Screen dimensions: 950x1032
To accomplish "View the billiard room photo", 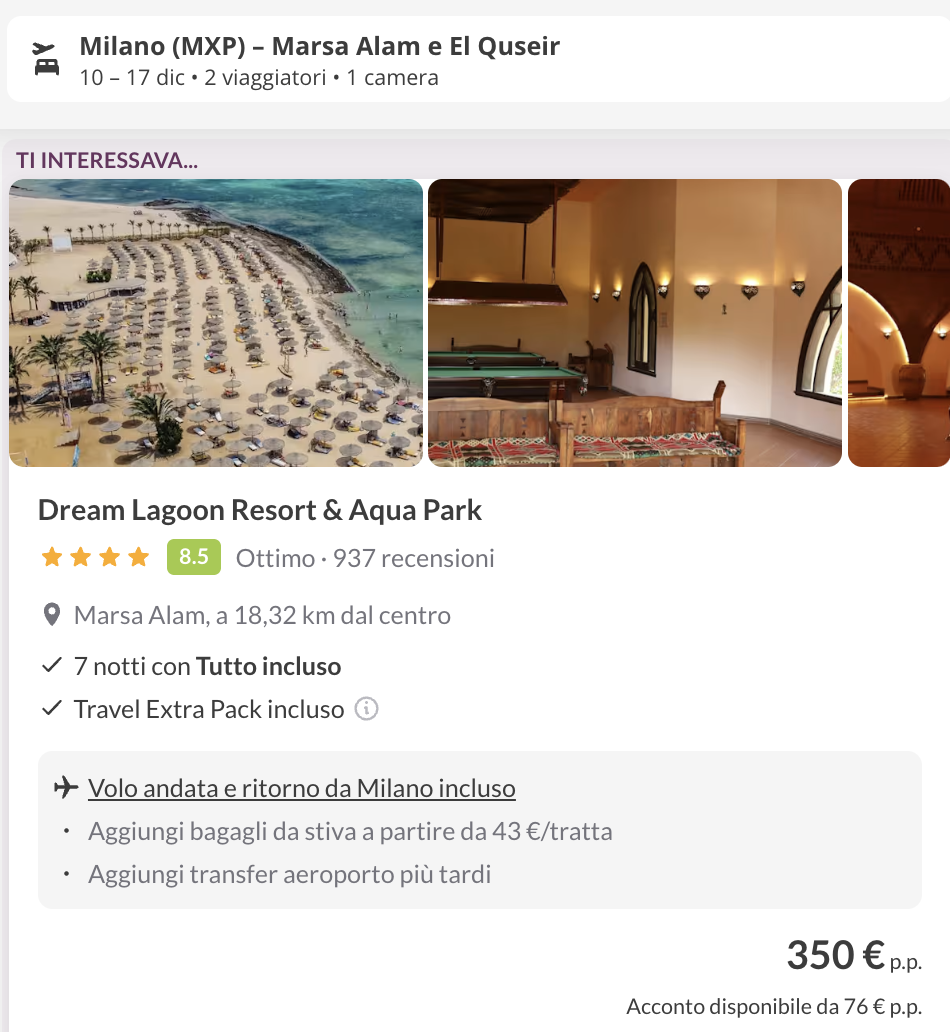I will pos(635,323).
